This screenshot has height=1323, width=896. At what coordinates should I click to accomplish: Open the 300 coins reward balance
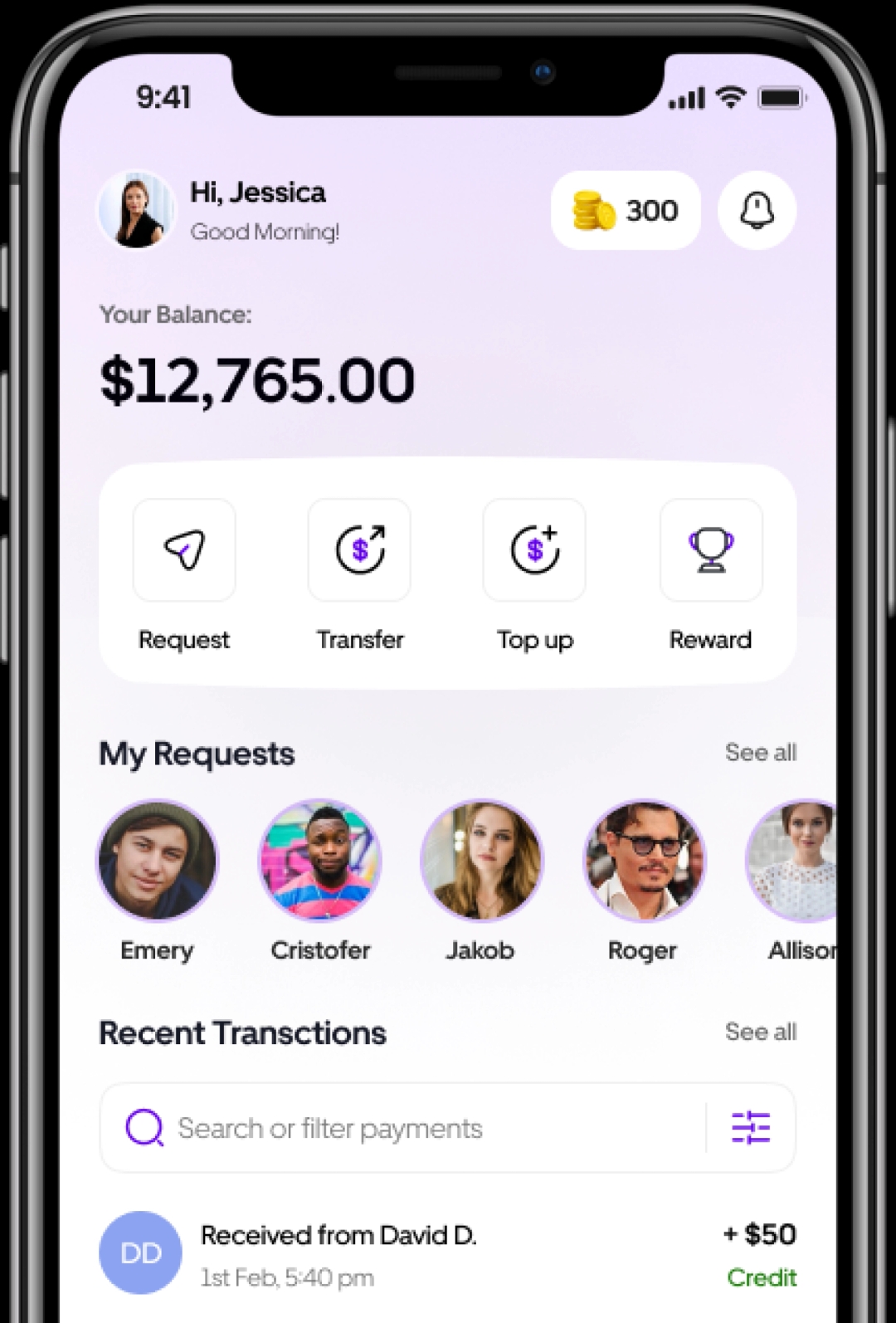626,210
